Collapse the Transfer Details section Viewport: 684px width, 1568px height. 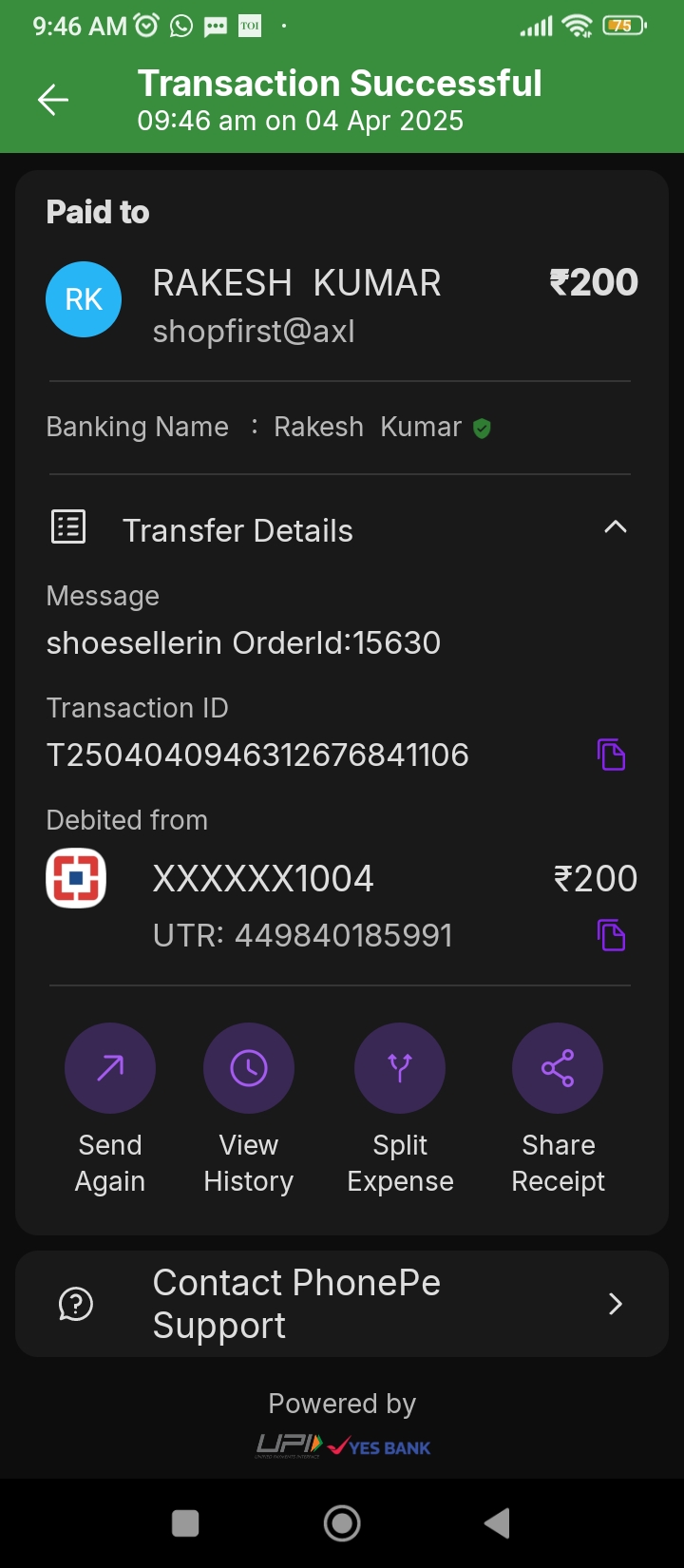616,527
